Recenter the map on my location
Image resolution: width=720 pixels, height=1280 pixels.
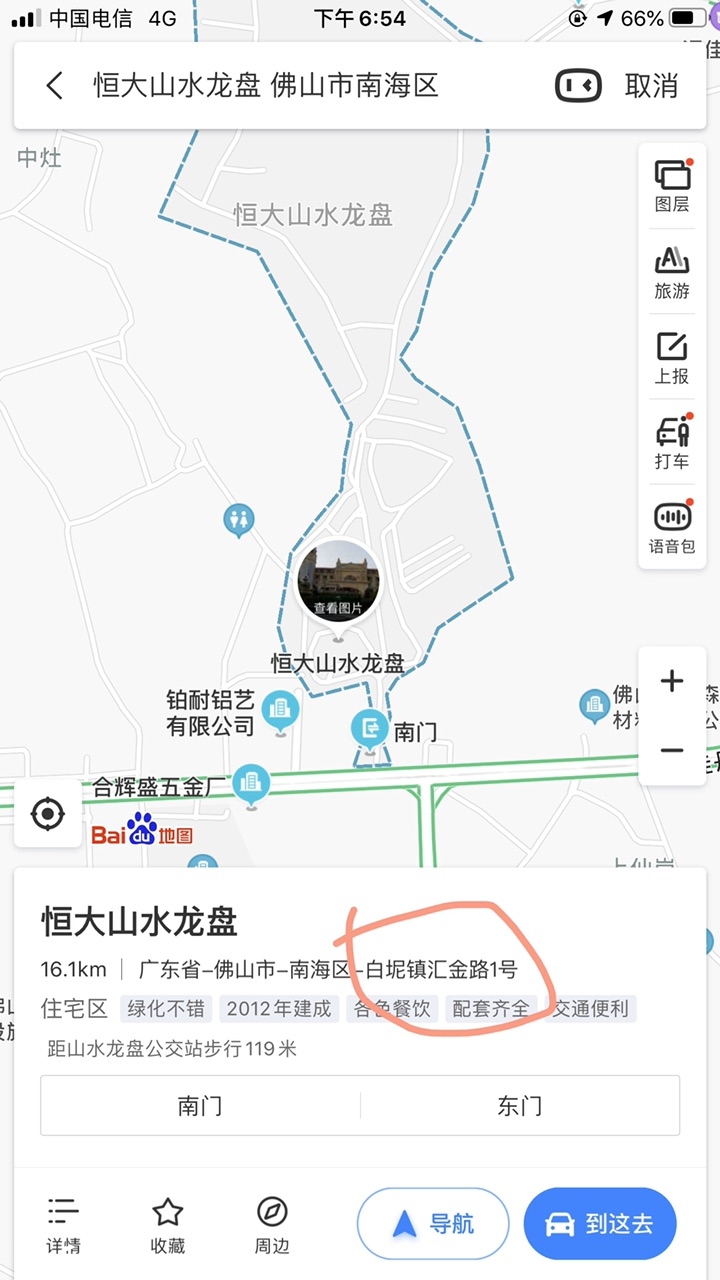click(47, 814)
